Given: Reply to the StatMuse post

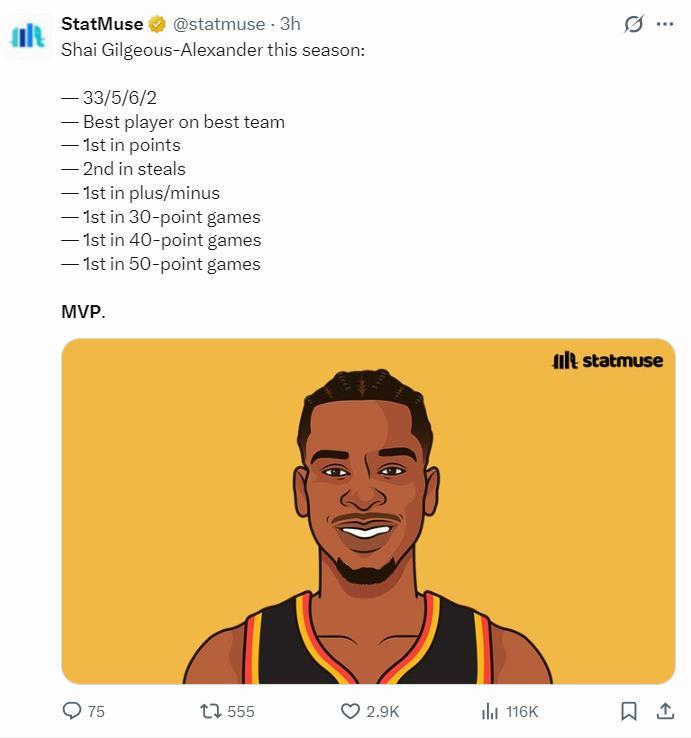Looking at the screenshot, I should point(73,711).
